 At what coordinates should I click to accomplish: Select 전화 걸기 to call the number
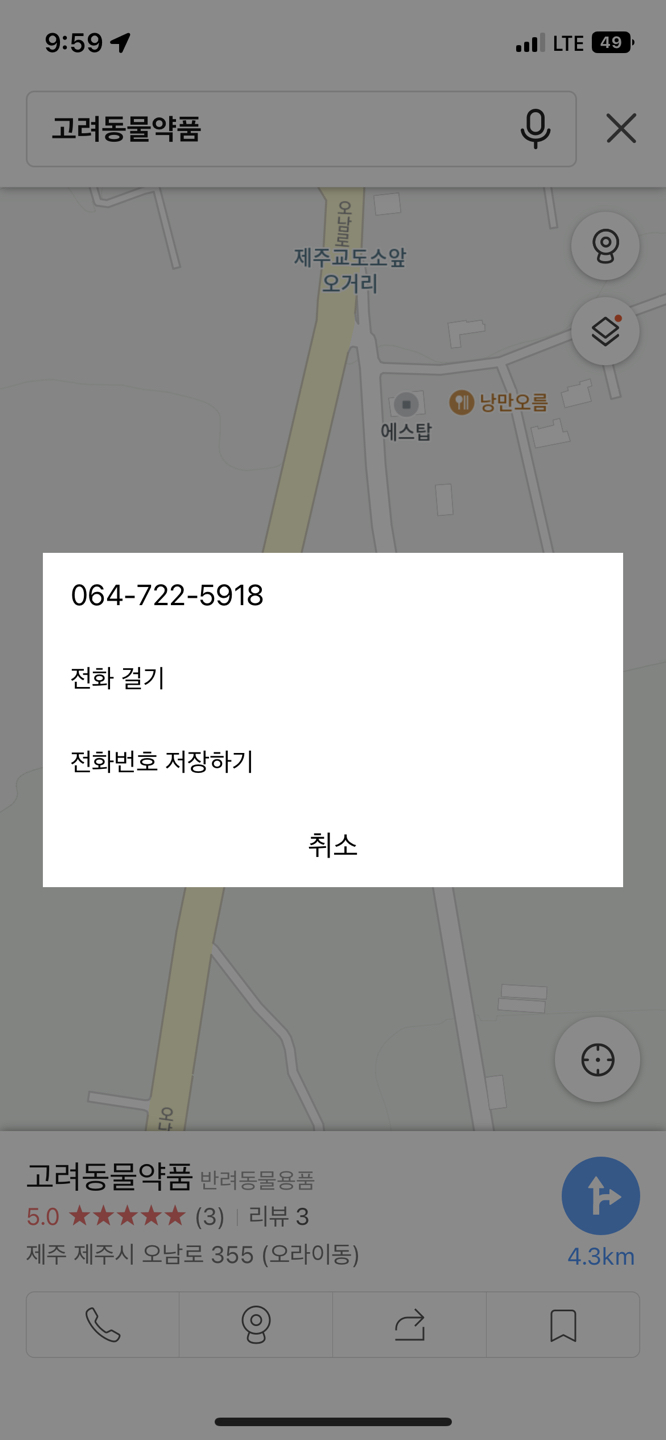click(118, 679)
